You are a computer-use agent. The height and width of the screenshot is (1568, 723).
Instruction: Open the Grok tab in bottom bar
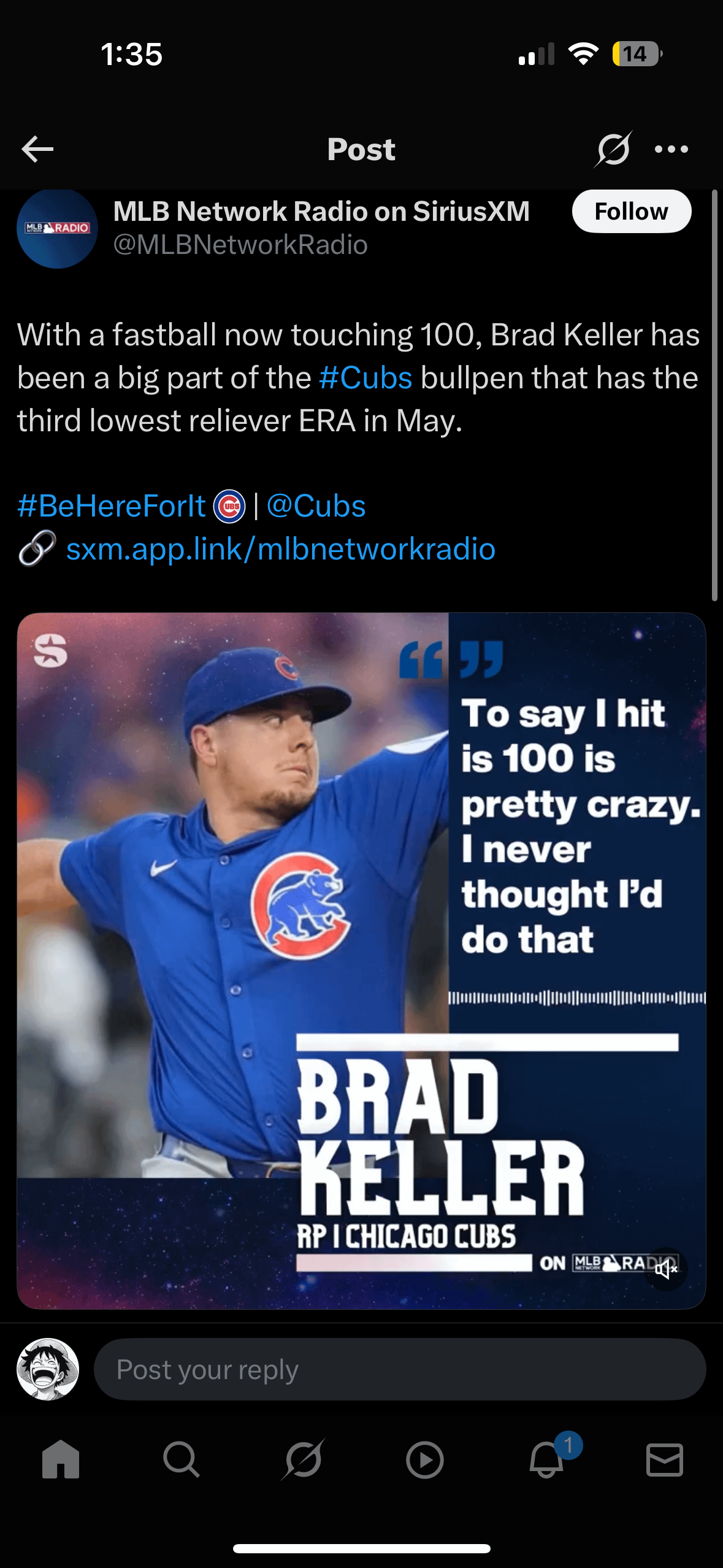pyautogui.click(x=303, y=1460)
